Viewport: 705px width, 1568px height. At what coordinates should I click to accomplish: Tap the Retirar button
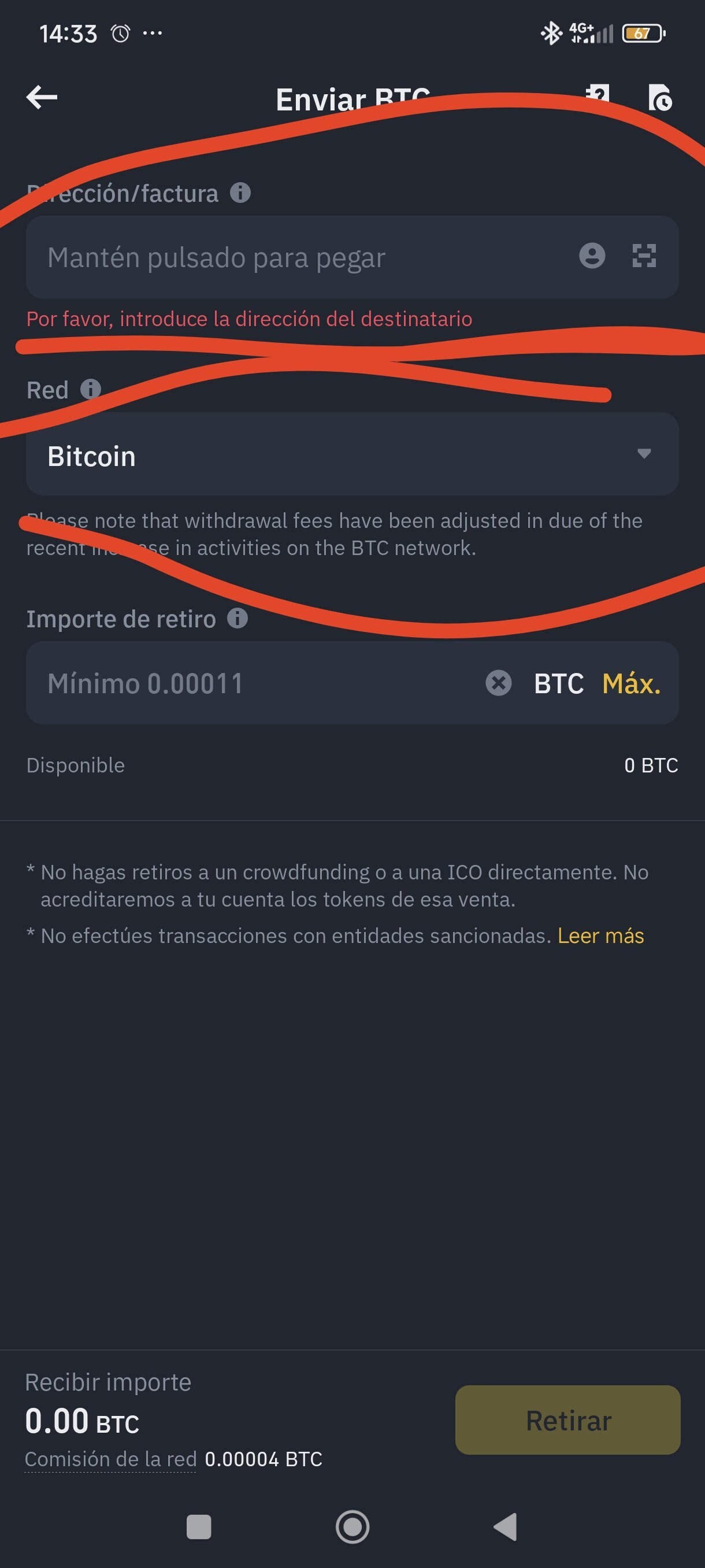click(567, 1421)
